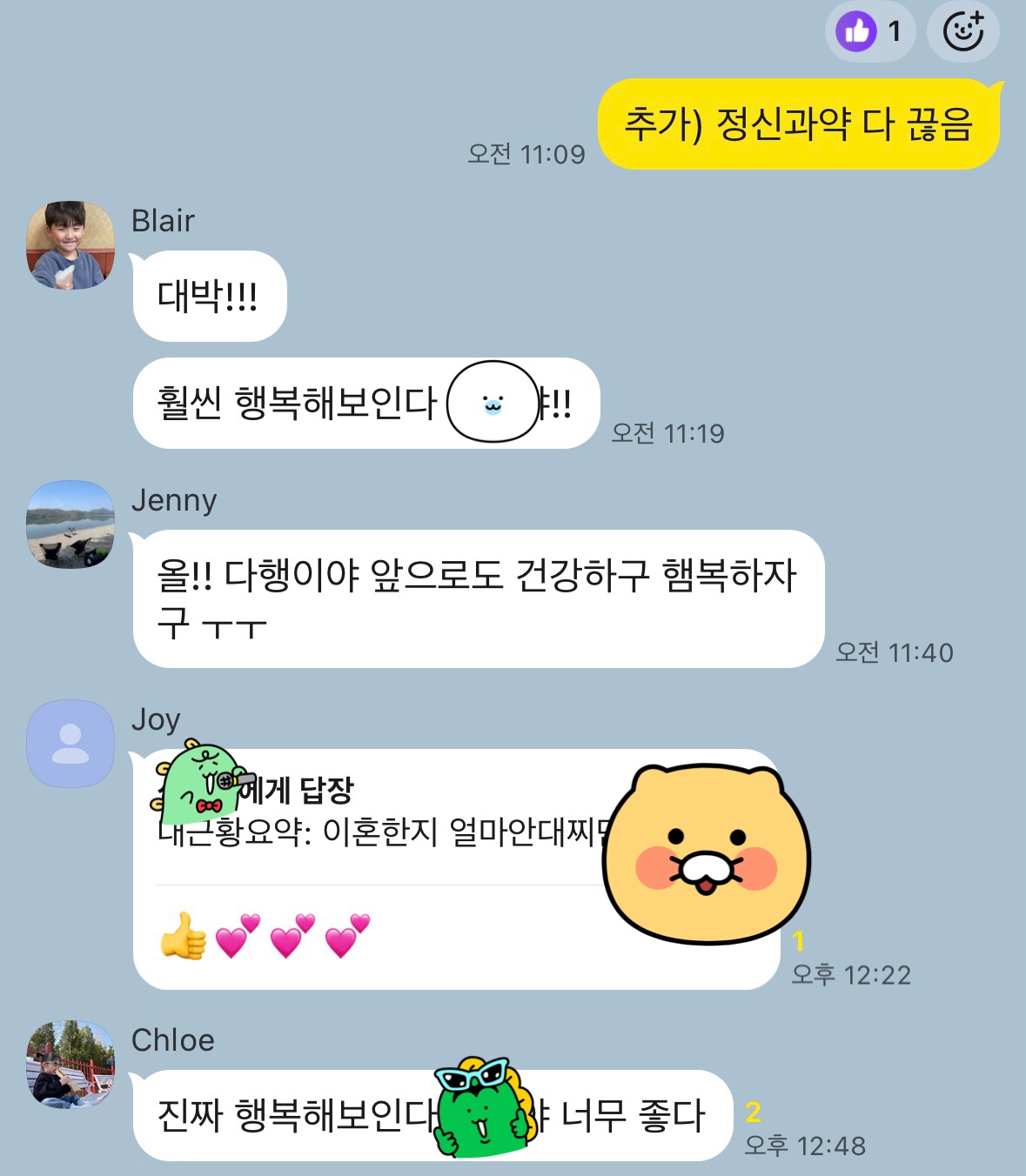View Jenny's profile photo
1026x1176 pixels.
[x=70, y=525]
